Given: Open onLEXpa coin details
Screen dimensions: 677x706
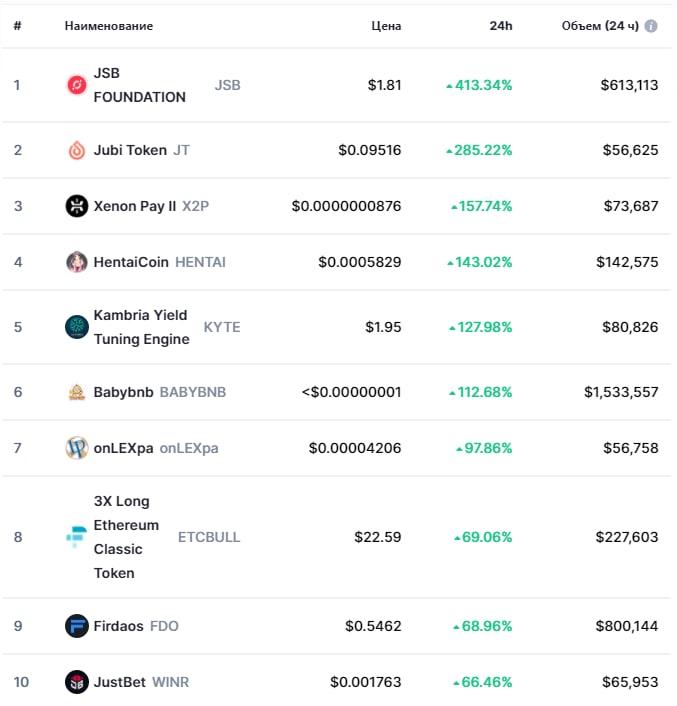Looking at the screenshot, I should coord(123,448).
